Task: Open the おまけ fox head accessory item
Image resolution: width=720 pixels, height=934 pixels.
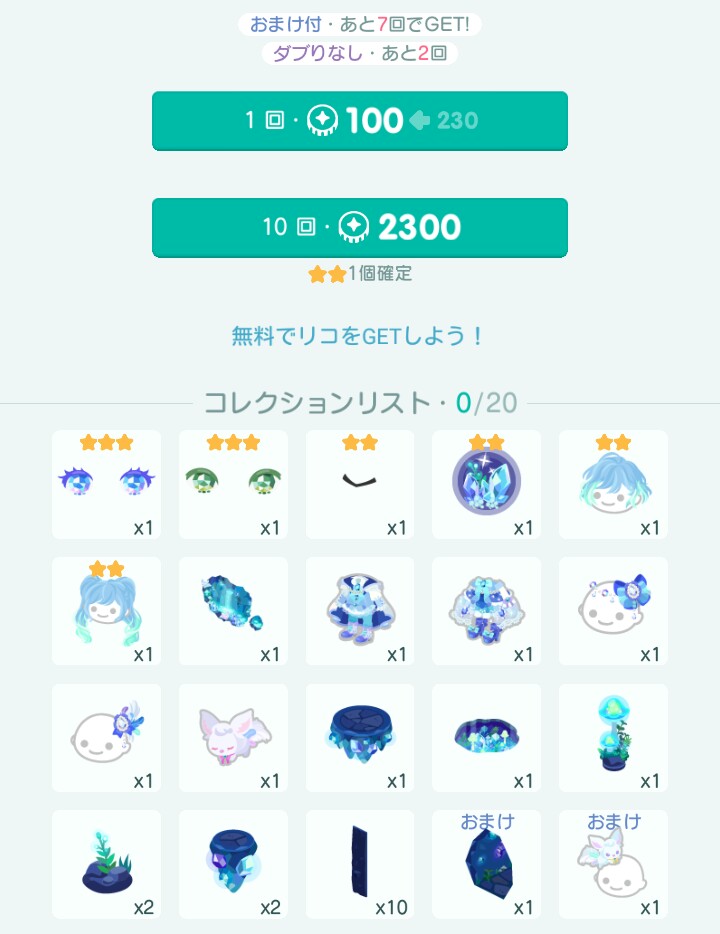Action: tap(613, 864)
